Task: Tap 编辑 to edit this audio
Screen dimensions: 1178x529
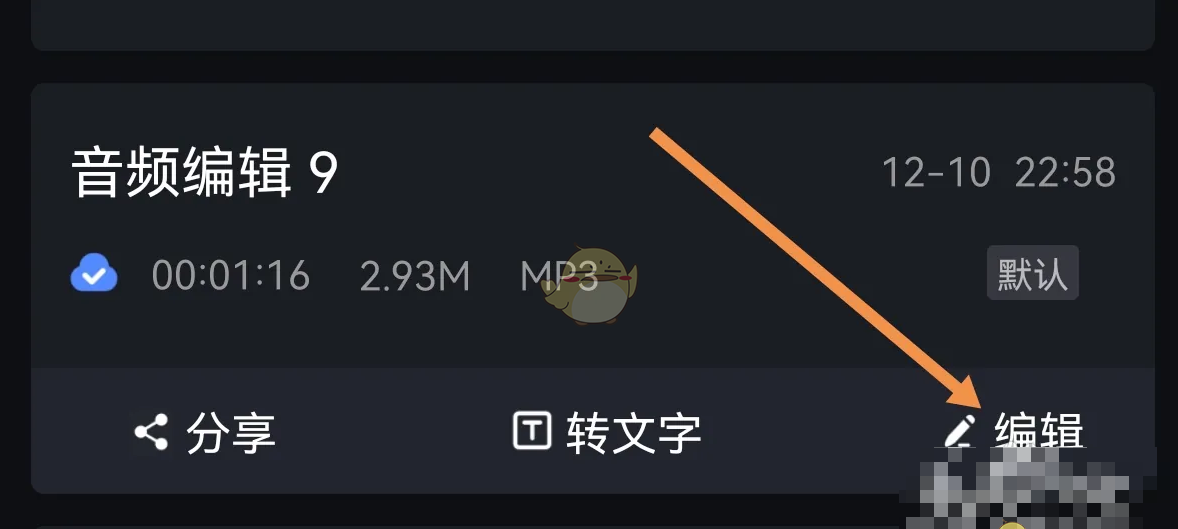Action: (1014, 431)
